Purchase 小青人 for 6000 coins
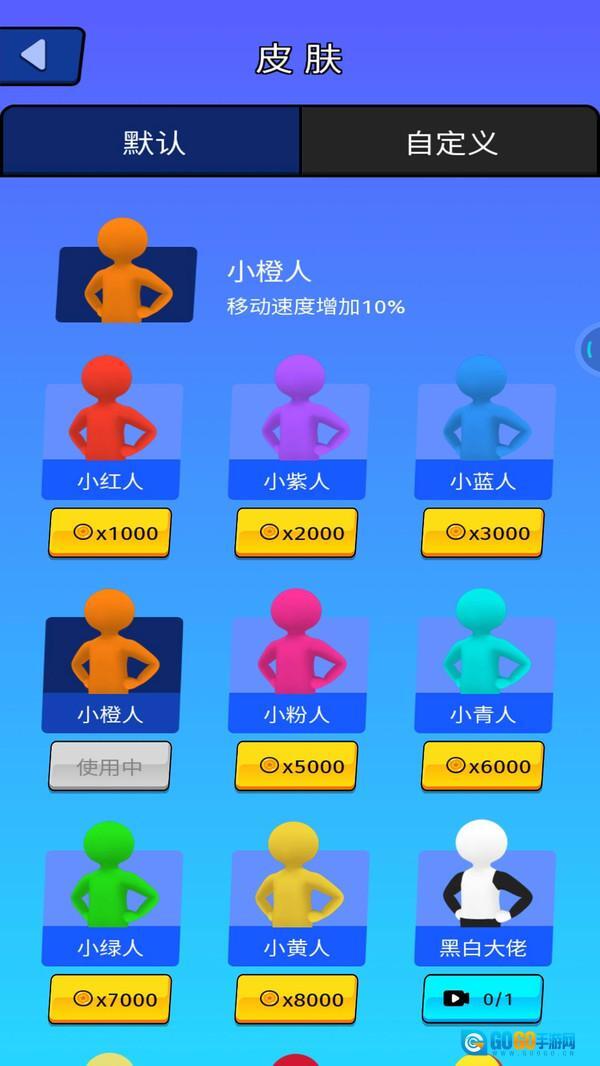Screen dimensions: 600x1066 (483, 766)
